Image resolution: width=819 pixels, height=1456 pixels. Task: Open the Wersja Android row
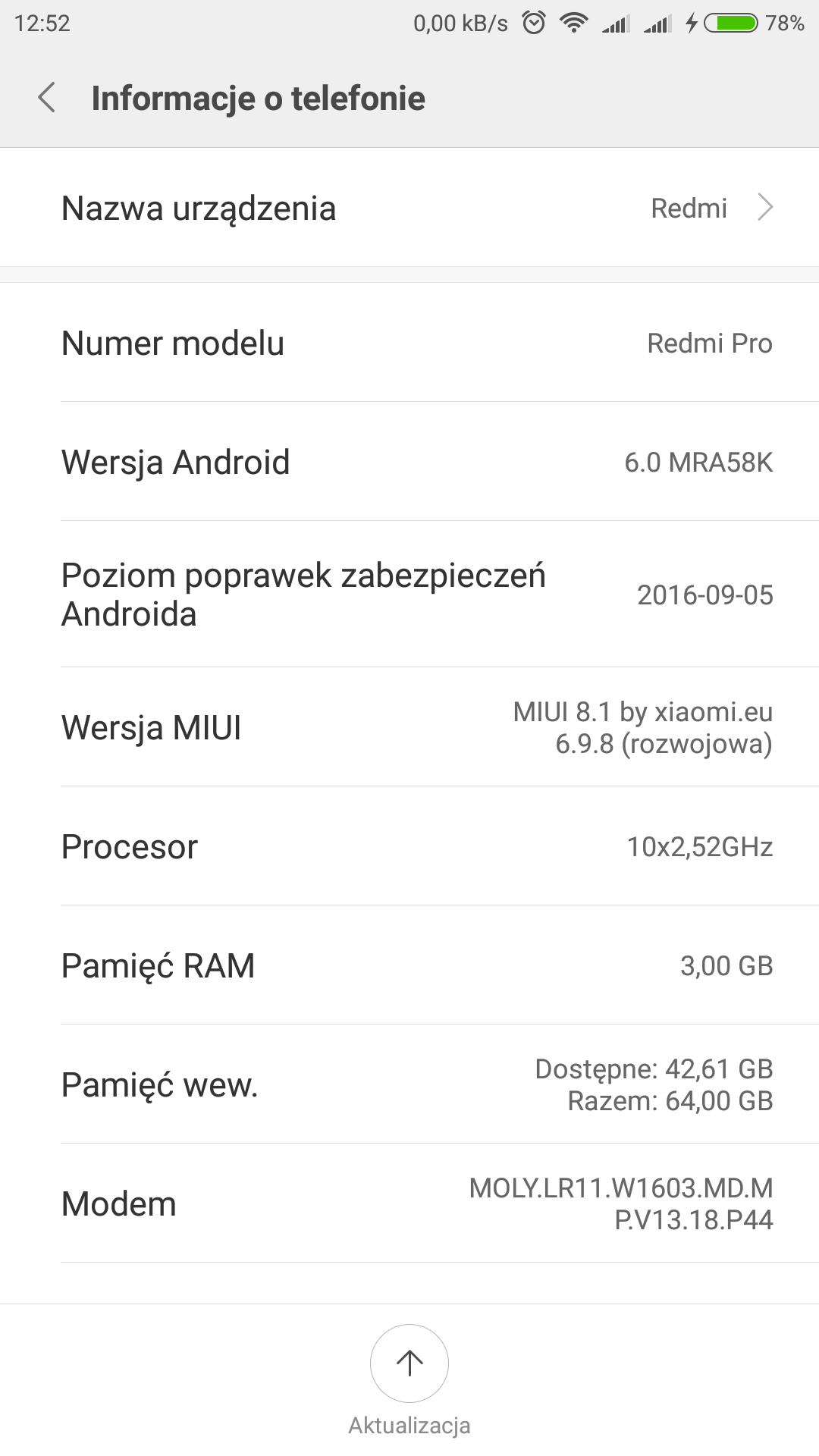409,462
